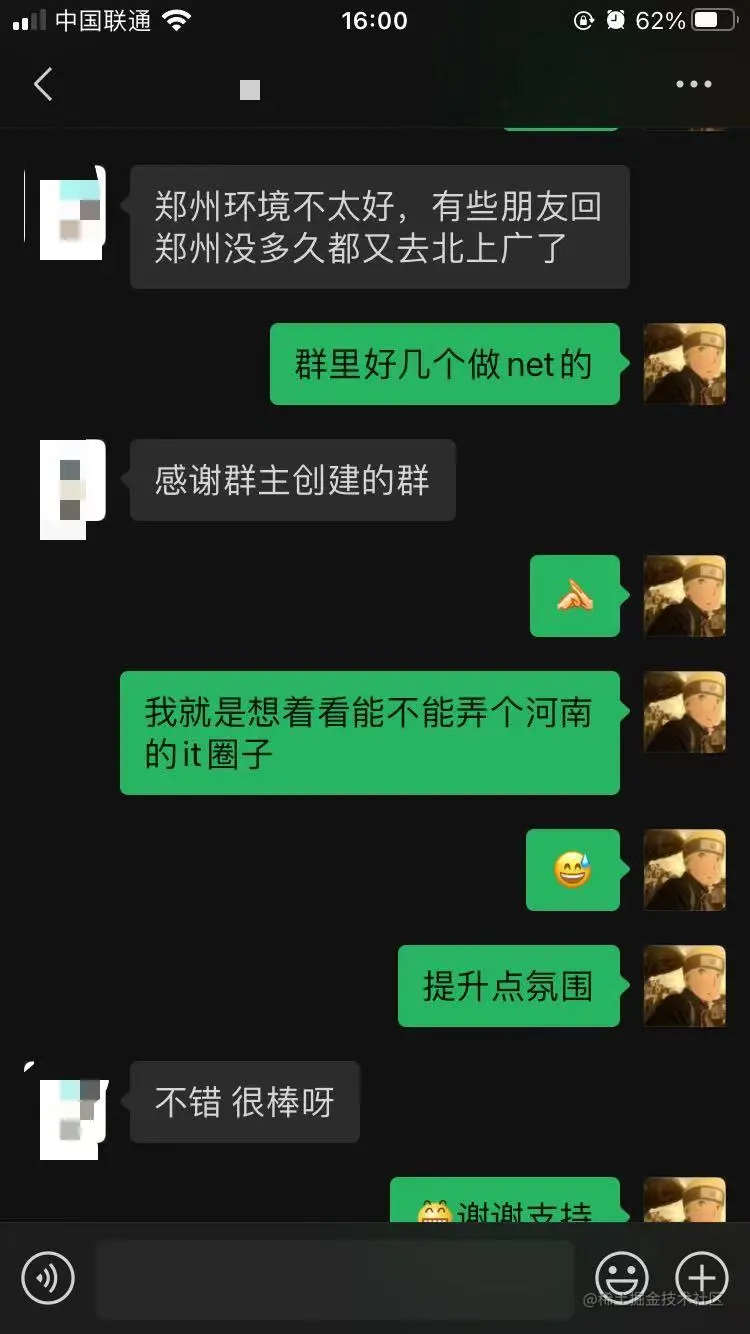This screenshot has height=1334, width=750.
Task: Open the emoji sticker panel
Action: coord(622,1277)
